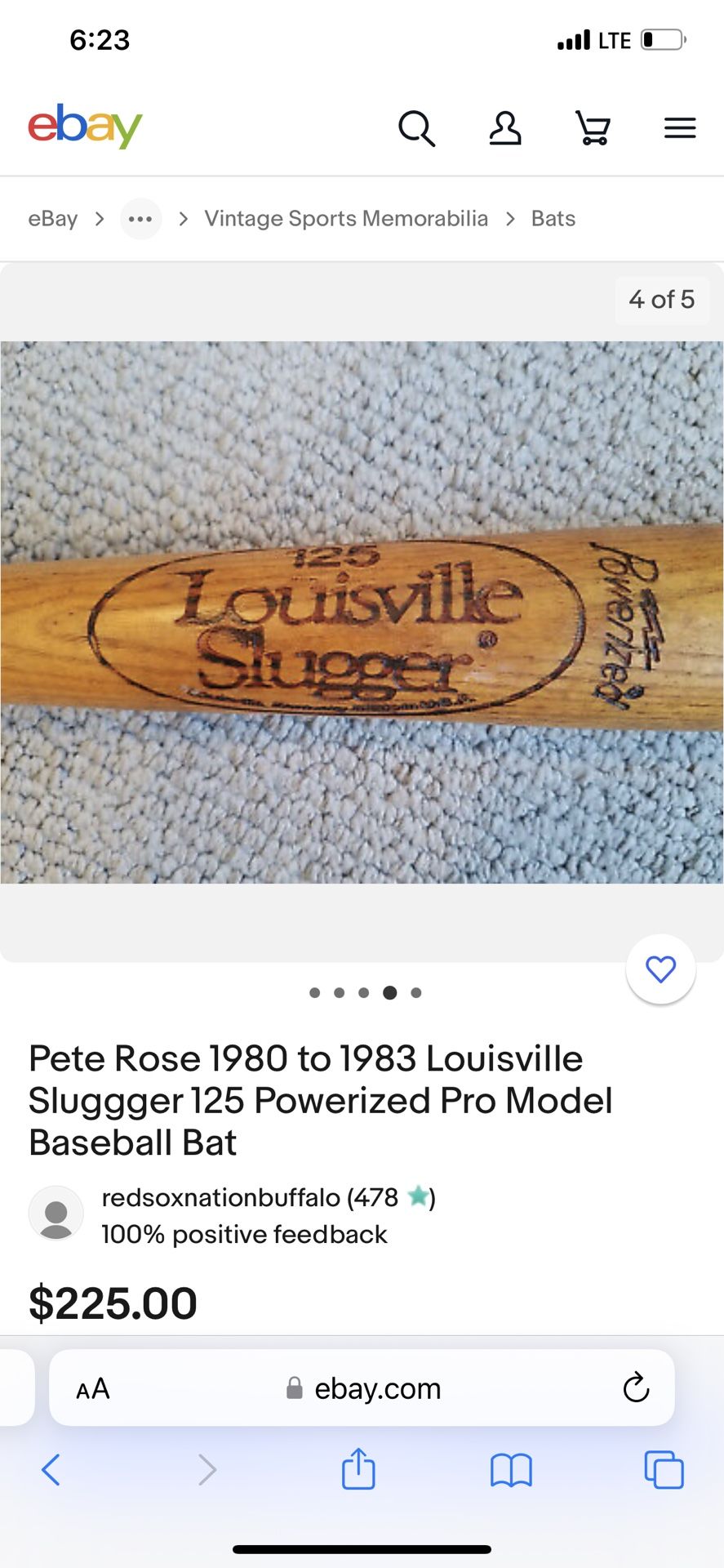Reload the page
This screenshot has height=1568, width=724.
pos(636,1388)
